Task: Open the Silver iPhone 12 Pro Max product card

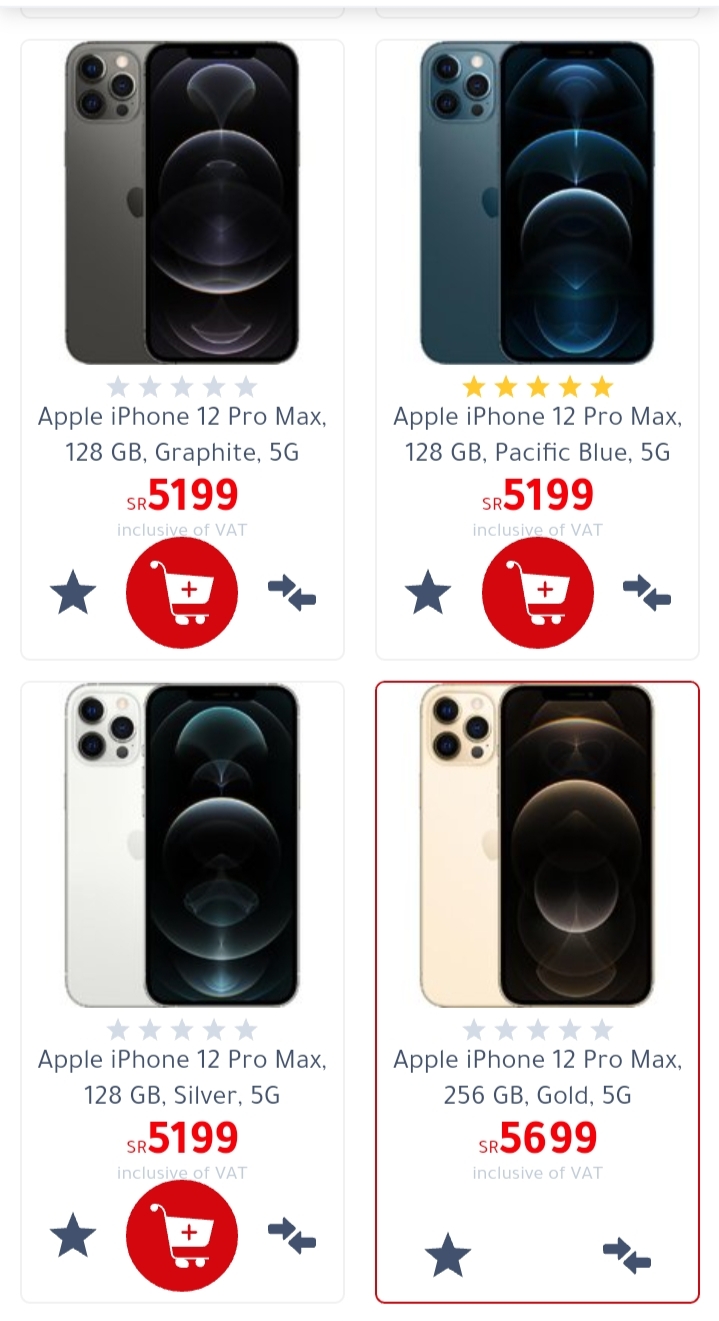Action: (x=182, y=992)
